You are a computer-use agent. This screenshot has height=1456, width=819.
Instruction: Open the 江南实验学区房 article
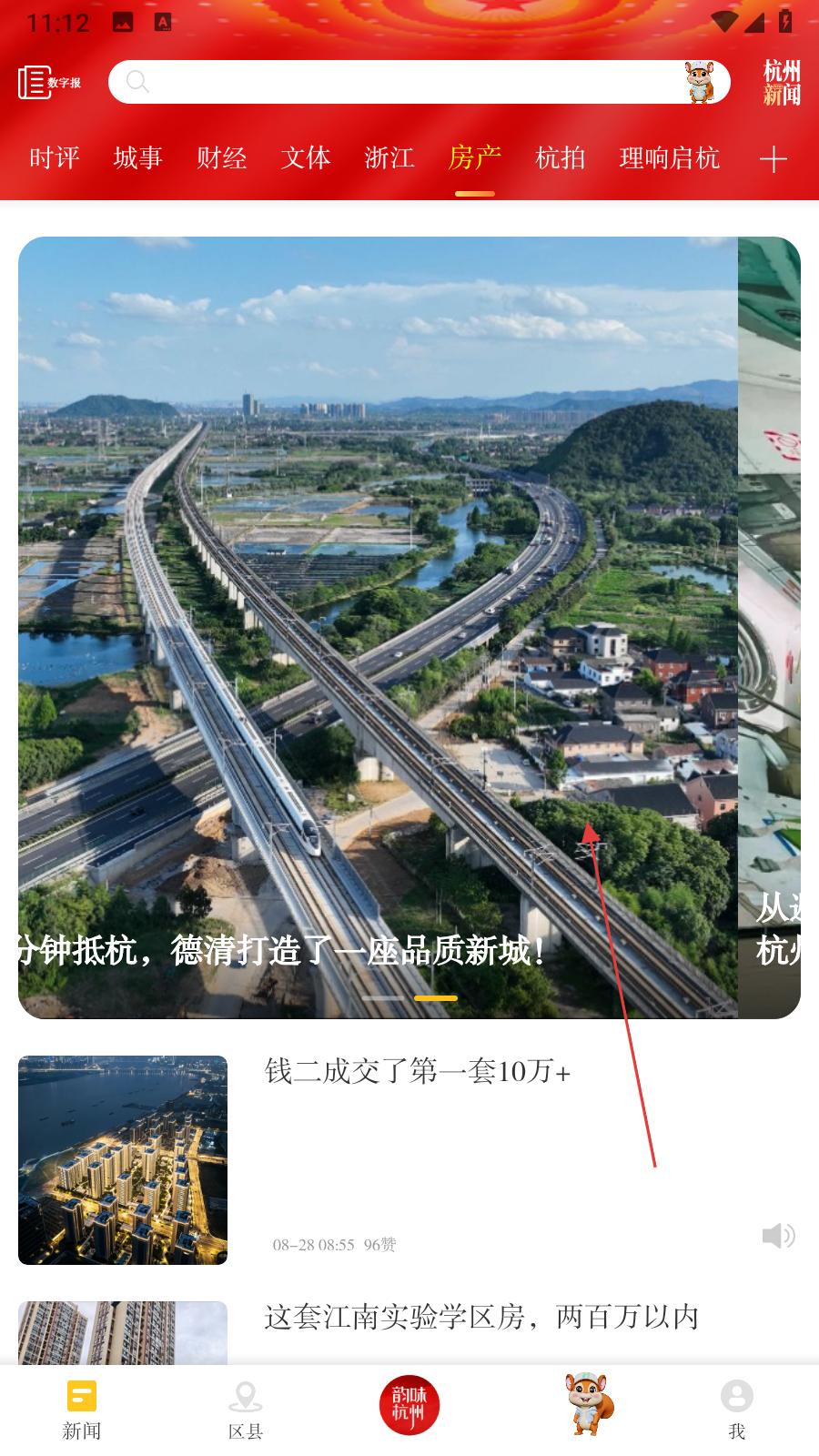point(481,1317)
